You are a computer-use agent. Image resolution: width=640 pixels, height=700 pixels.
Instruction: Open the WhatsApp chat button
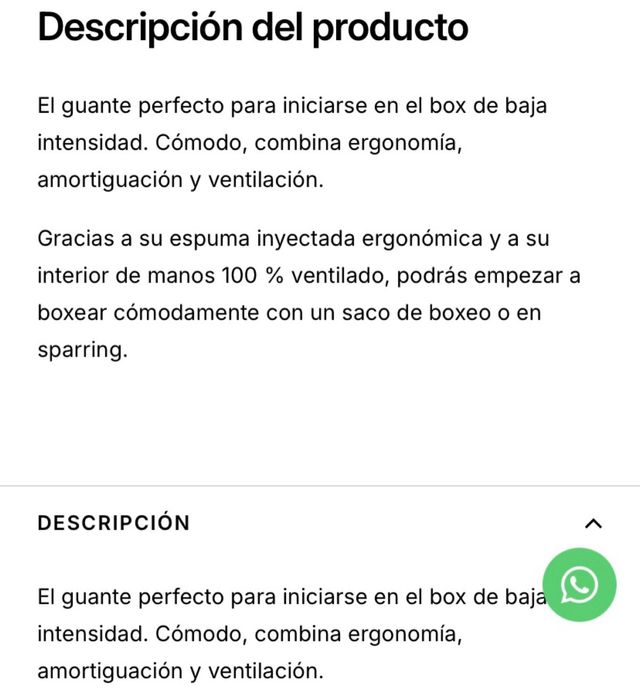pyautogui.click(x=579, y=585)
